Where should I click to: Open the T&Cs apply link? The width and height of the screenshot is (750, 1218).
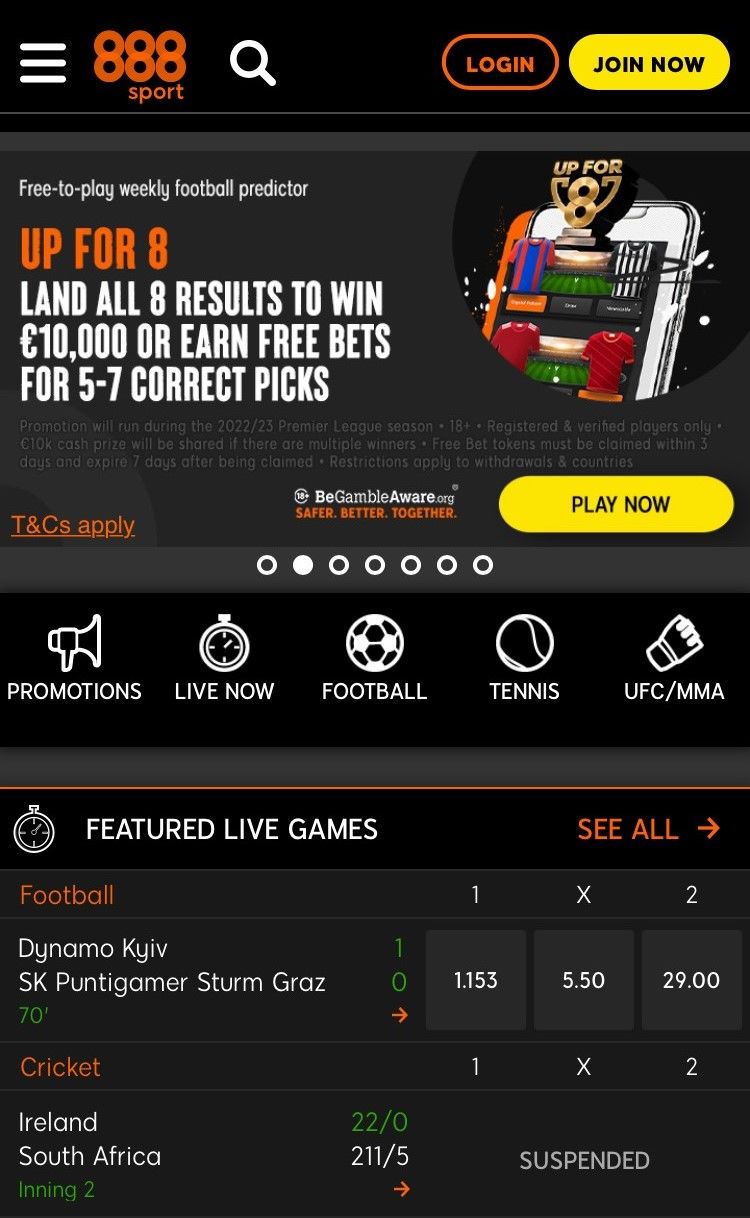pos(73,525)
